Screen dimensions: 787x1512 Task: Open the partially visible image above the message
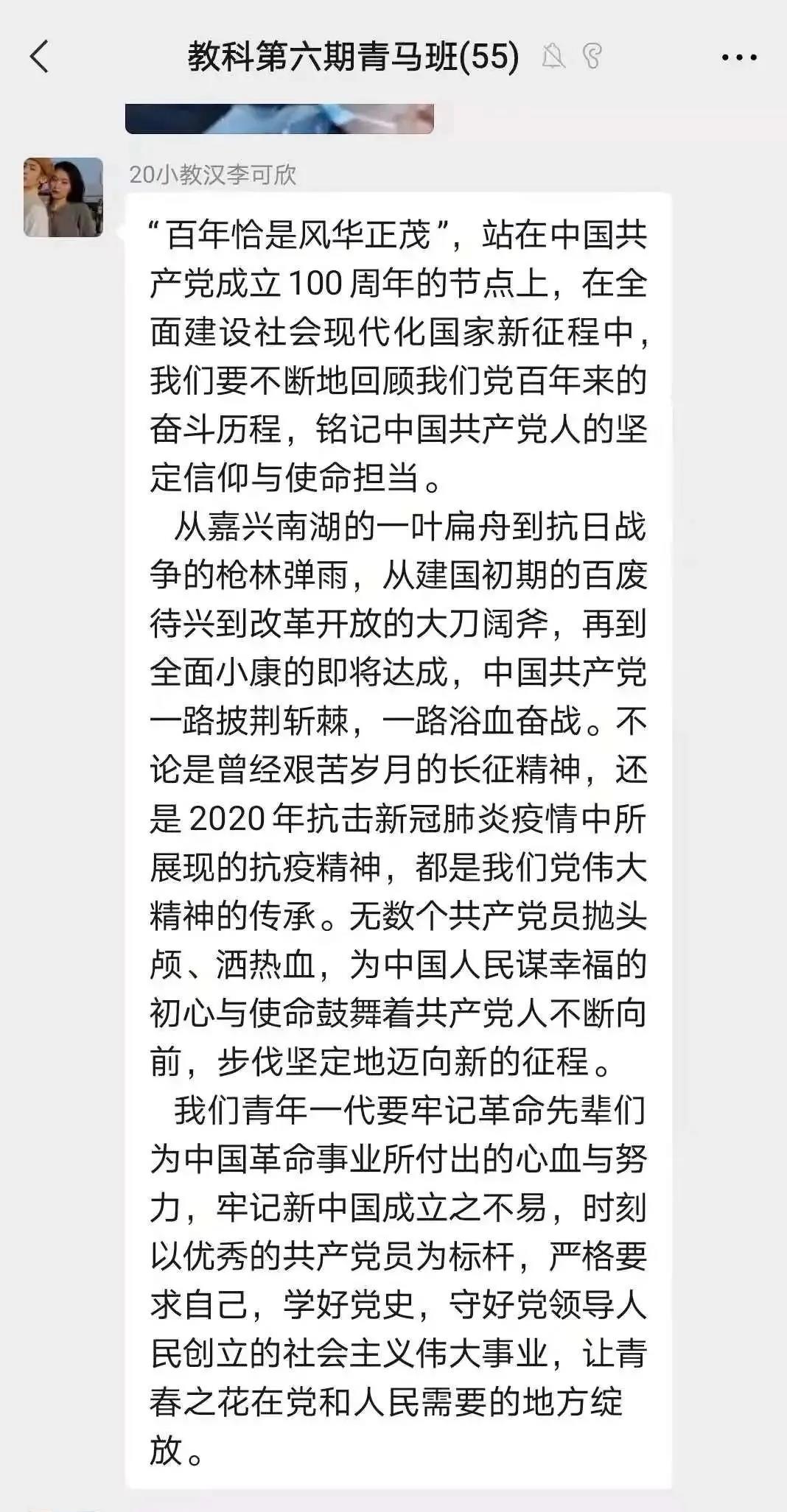279,119
